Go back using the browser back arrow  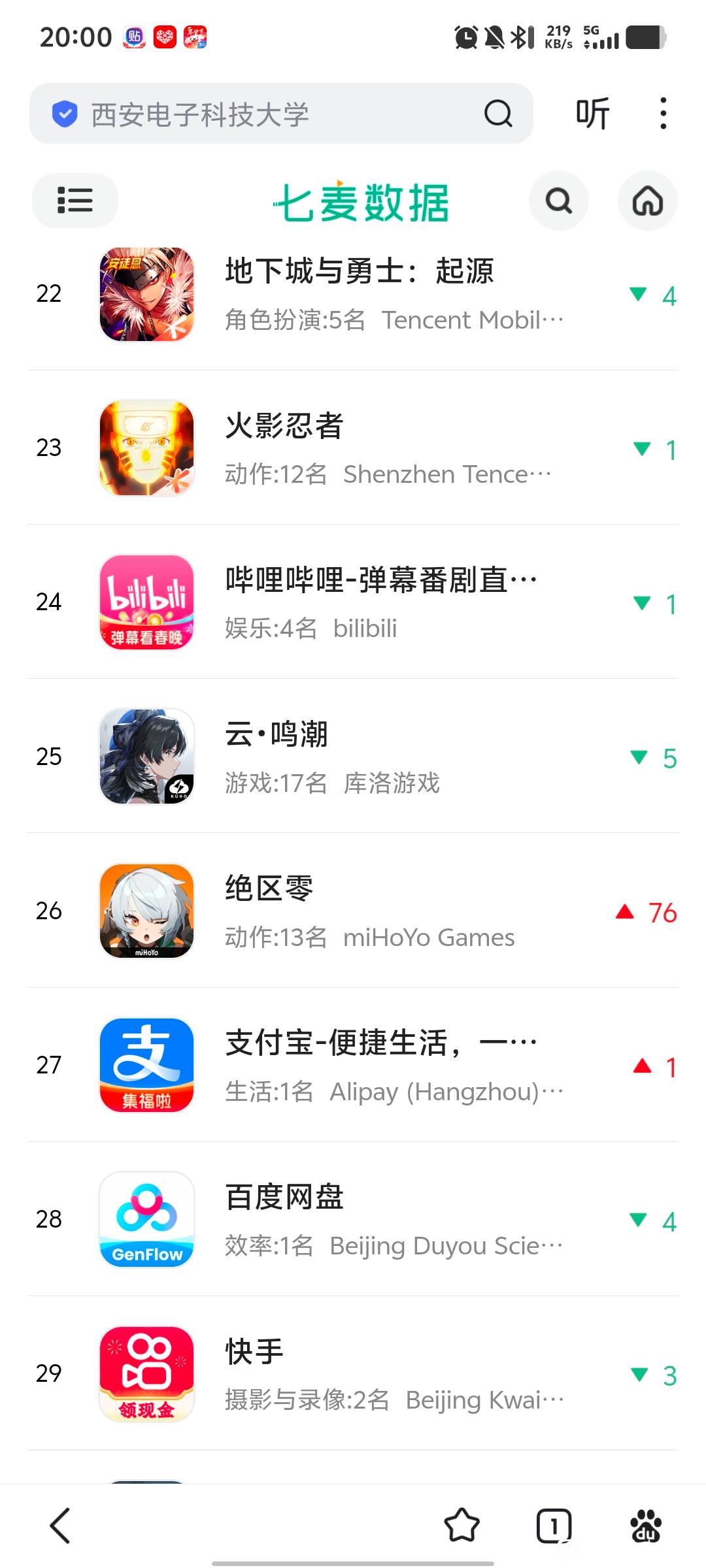60,1526
